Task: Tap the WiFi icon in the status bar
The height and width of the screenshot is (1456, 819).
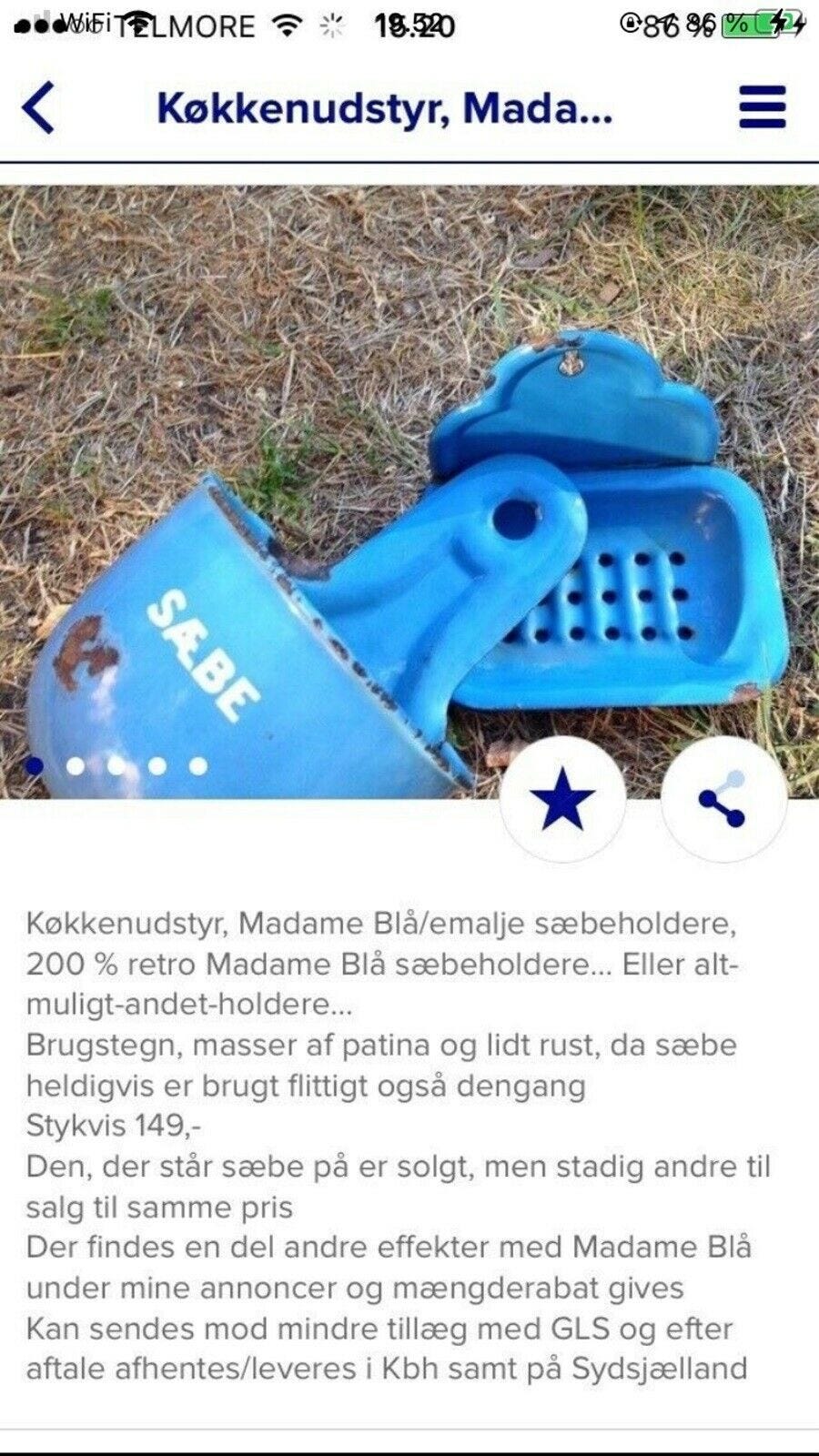Action: coord(288,25)
